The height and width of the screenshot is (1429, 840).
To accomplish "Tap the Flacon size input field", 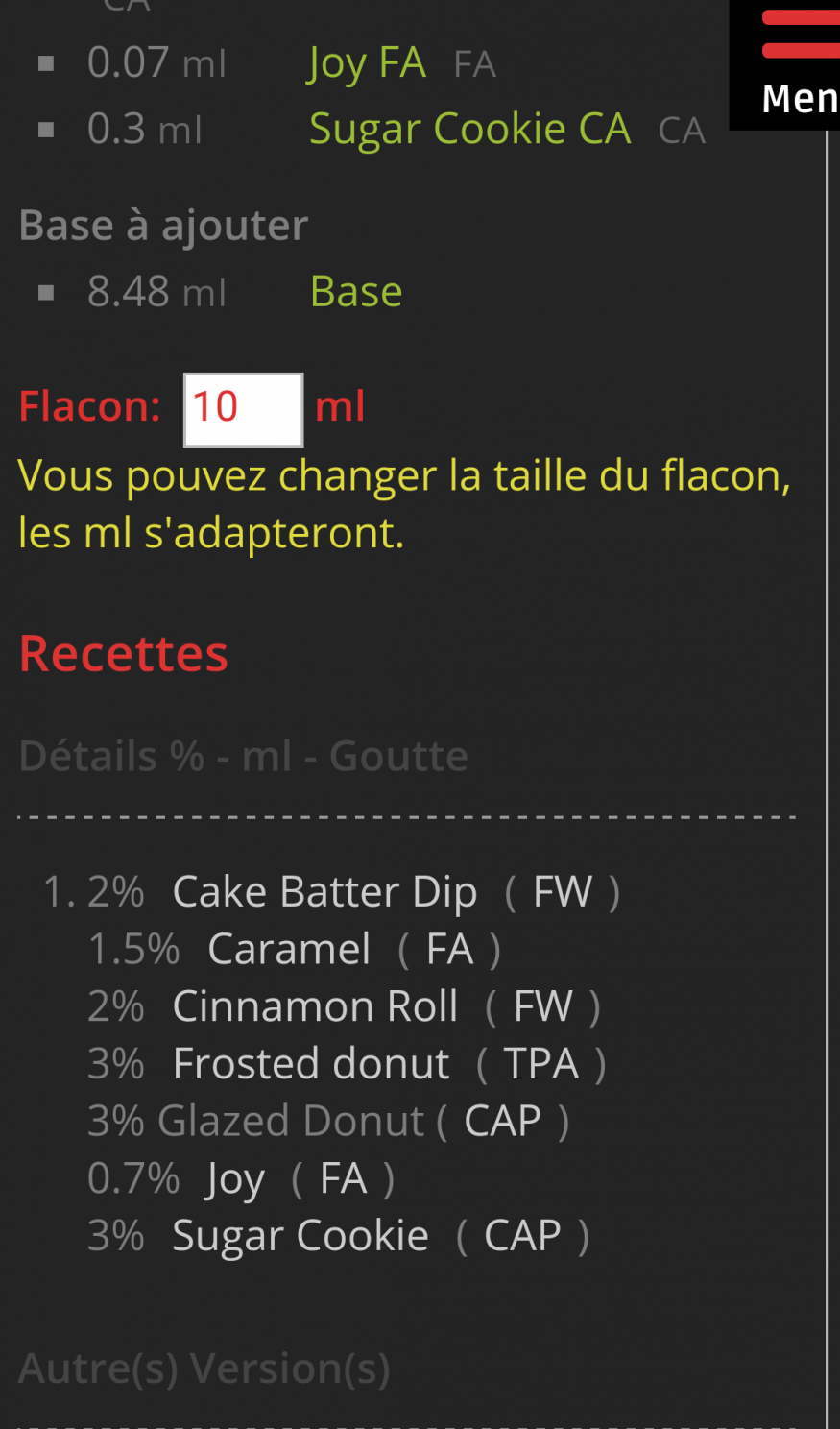I will (x=244, y=410).
